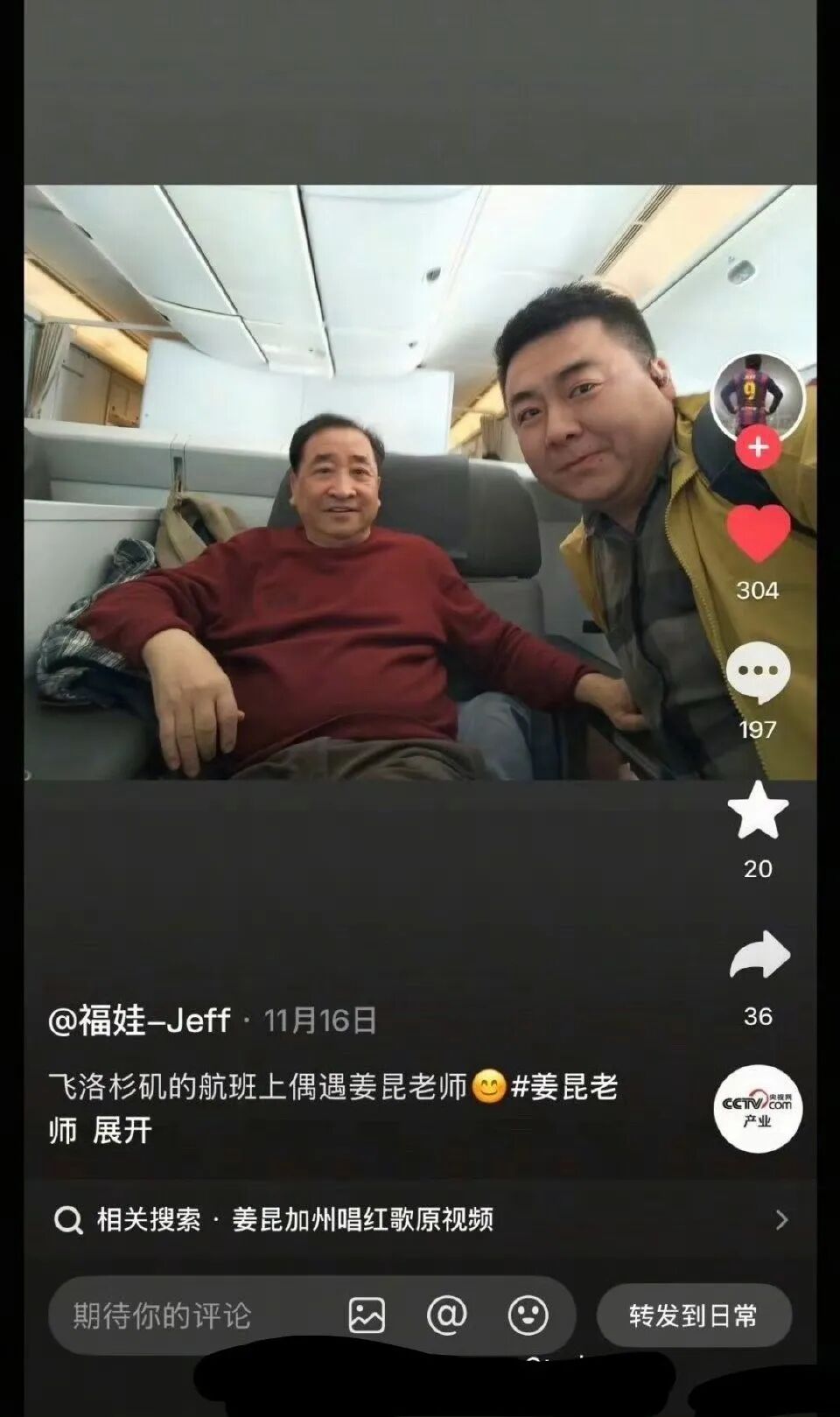Share this post via the arrow icon

click(758, 955)
